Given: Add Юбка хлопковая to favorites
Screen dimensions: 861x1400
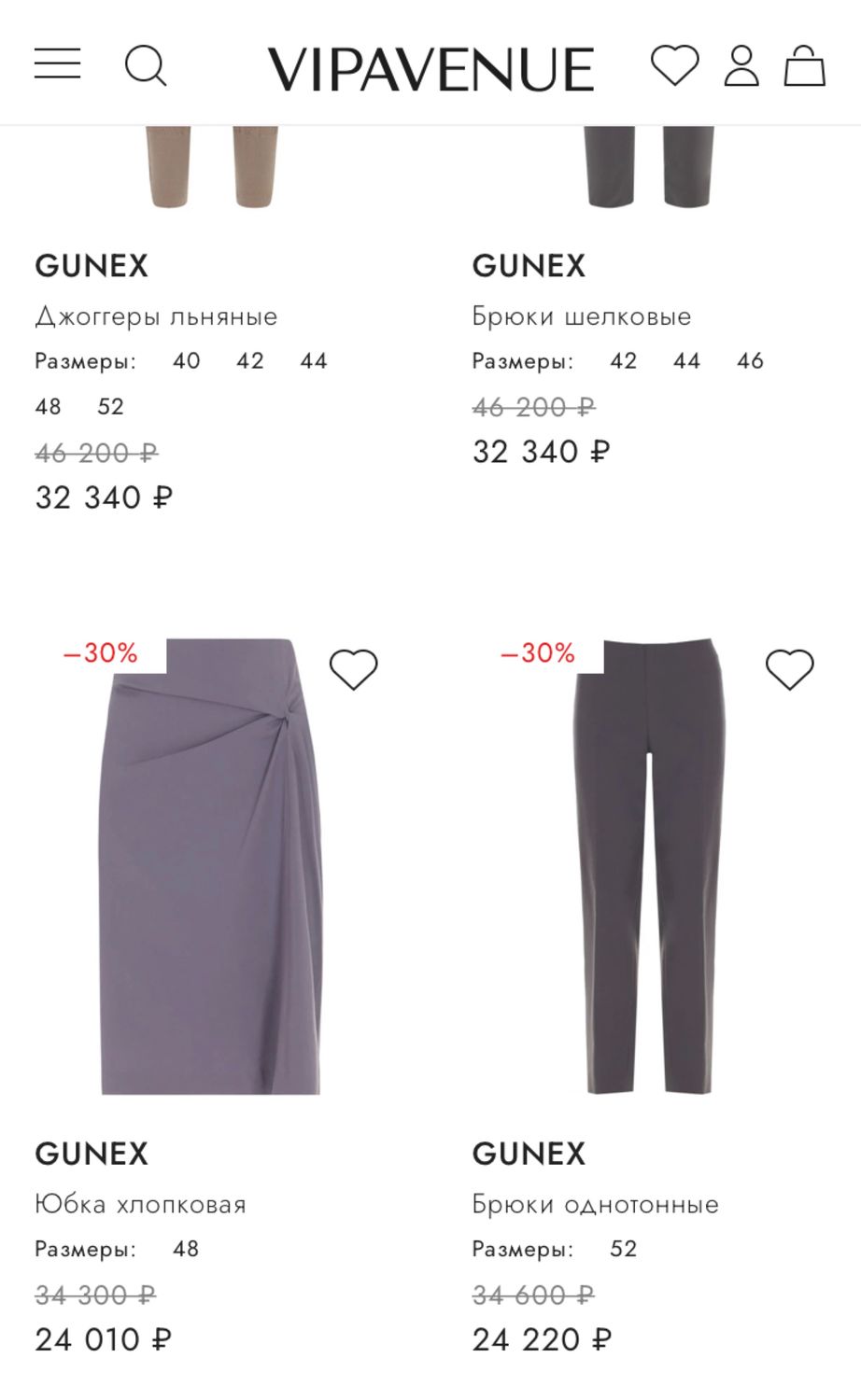Looking at the screenshot, I should pyautogui.click(x=353, y=669).
